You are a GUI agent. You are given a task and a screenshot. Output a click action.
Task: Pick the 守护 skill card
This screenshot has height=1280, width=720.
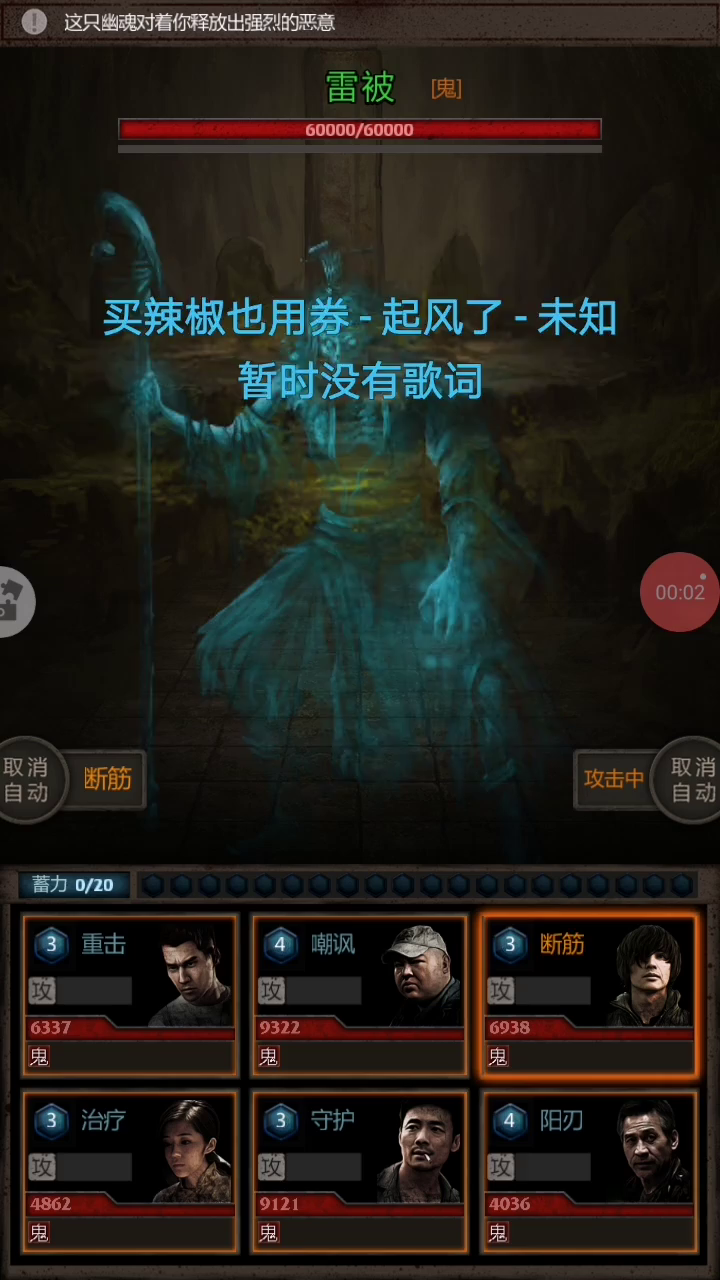[359, 1172]
